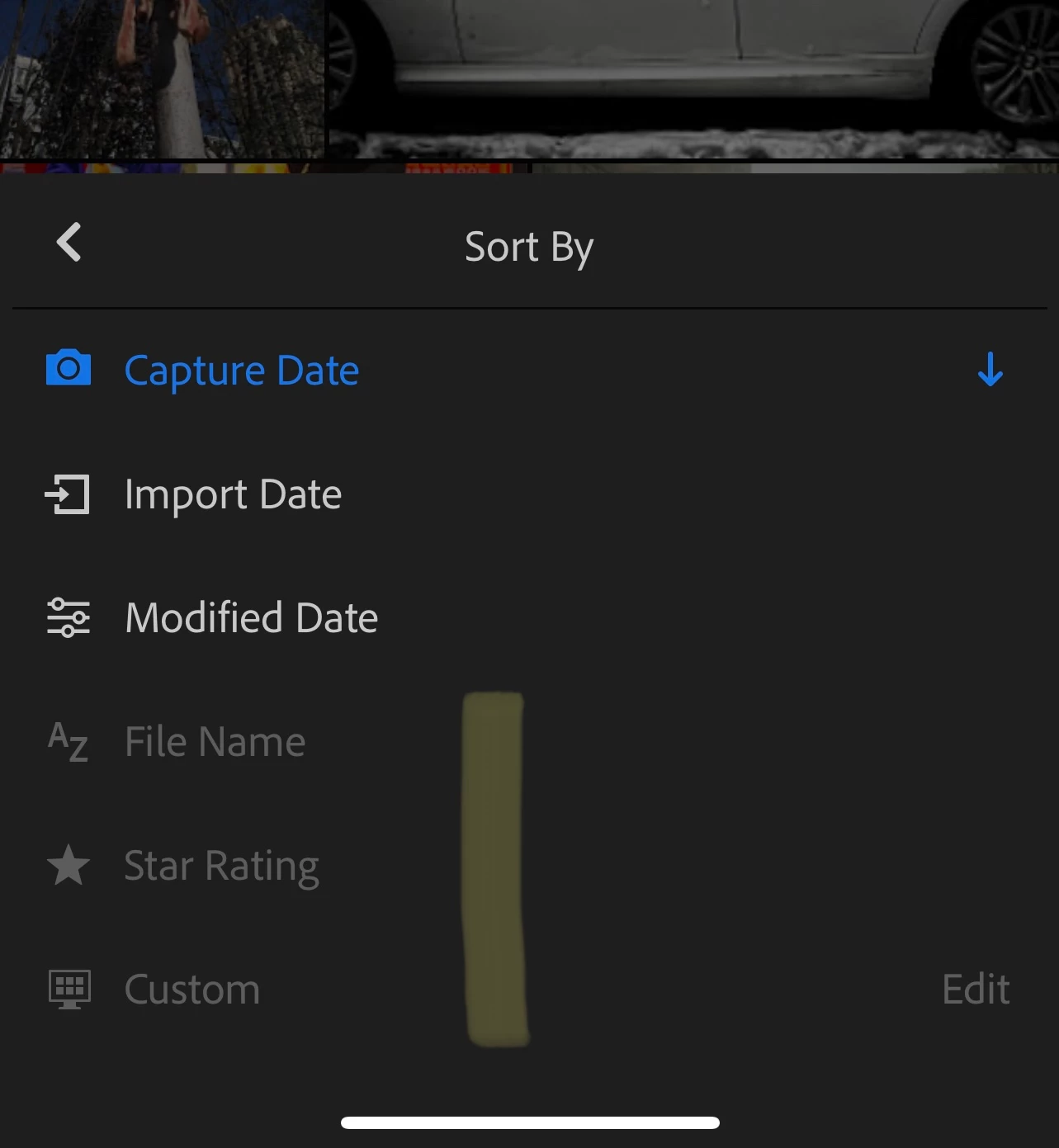1059x1148 pixels.
Task: Go back from the Sort By menu
Action: [x=69, y=243]
